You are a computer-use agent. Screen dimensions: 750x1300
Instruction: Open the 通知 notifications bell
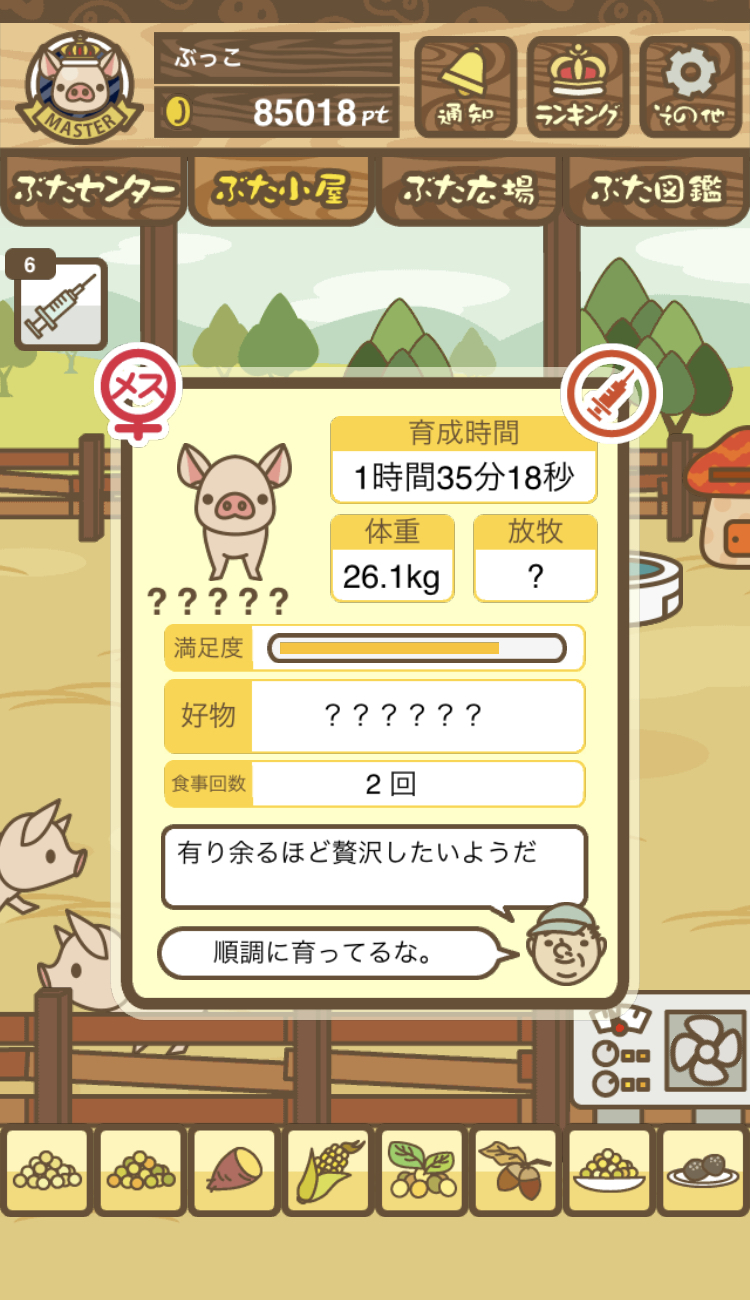point(465,87)
